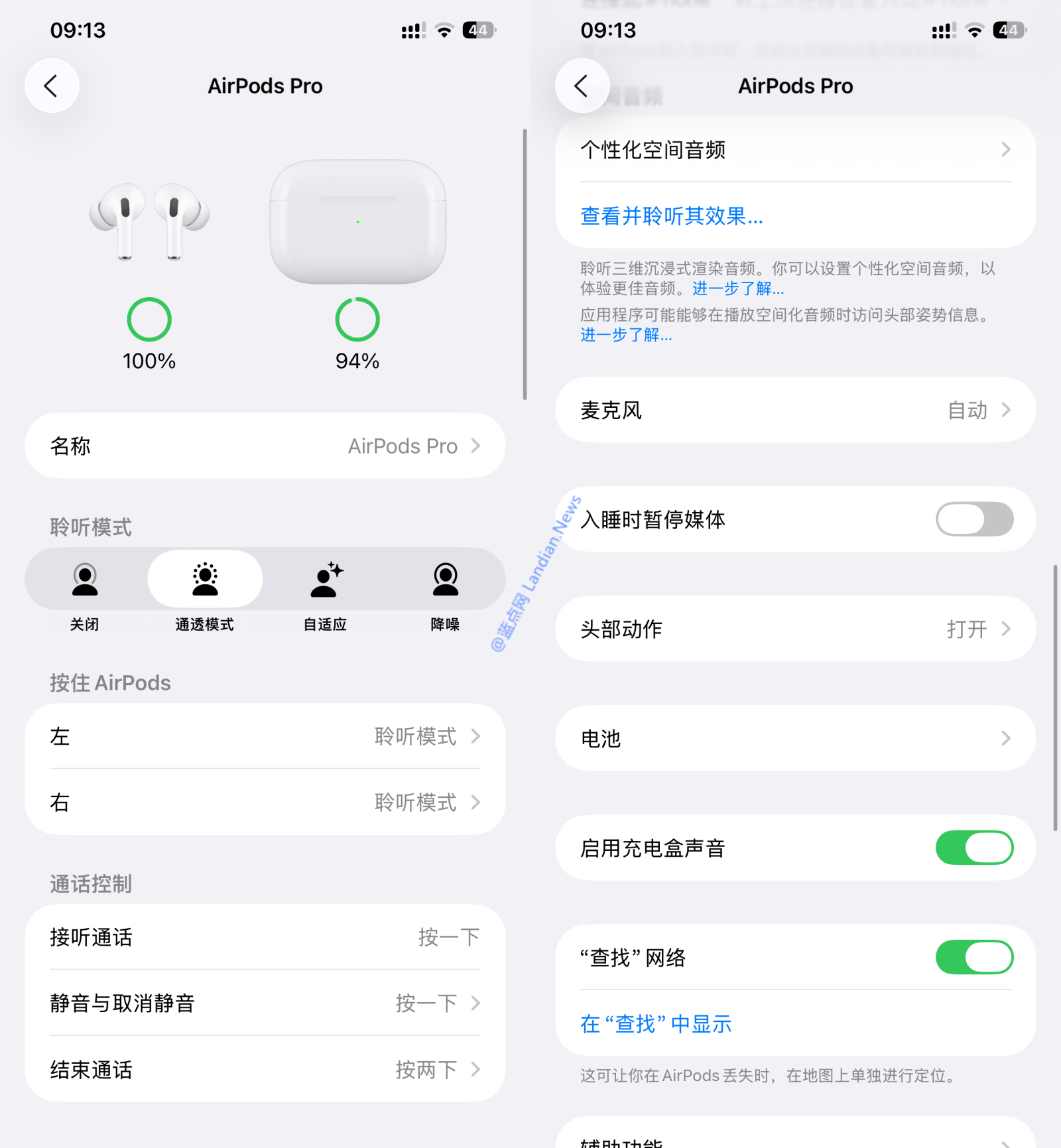Image resolution: width=1061 pixels, height=1148 pixels.
Task: Tap 在"查找"中显示 link
Action: click(656, 1024)
